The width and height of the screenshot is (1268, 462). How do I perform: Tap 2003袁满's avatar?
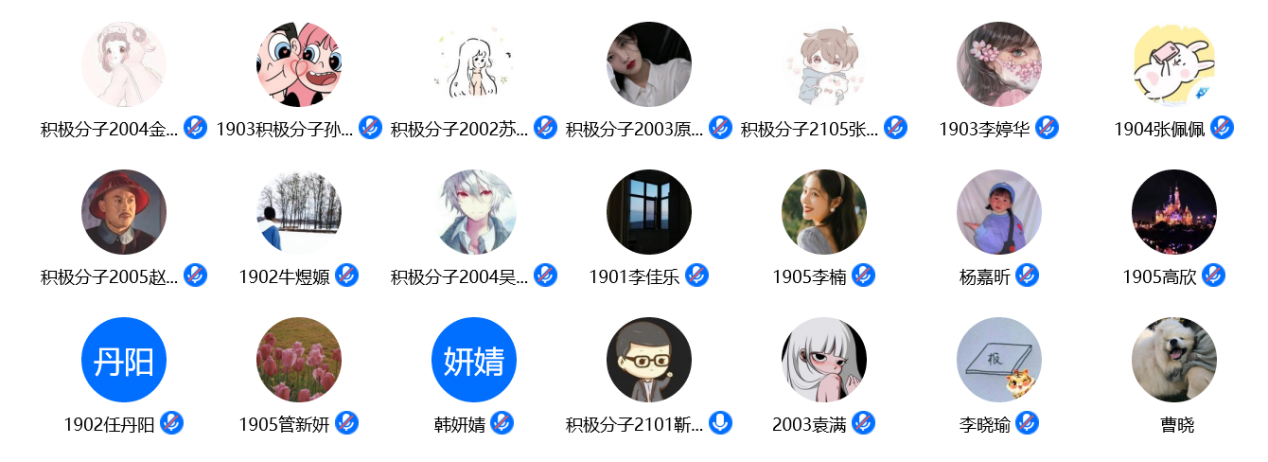point(823,360)
